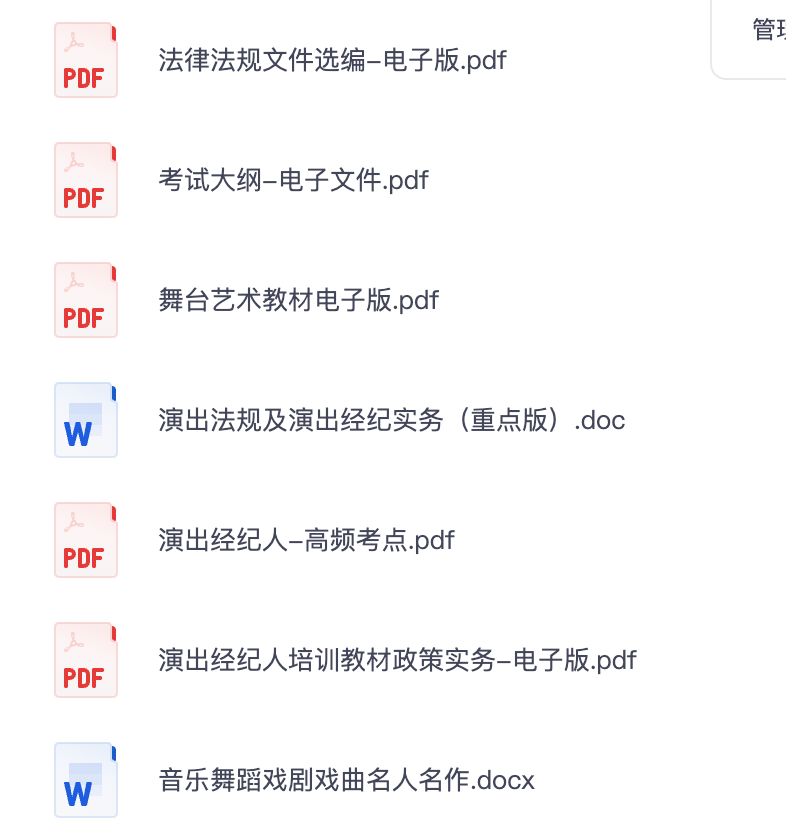The height and width of the screenshot is (828, 786).
Task: Click the PDF icon for 舞台艺术教材电子版
Action: 85,300
